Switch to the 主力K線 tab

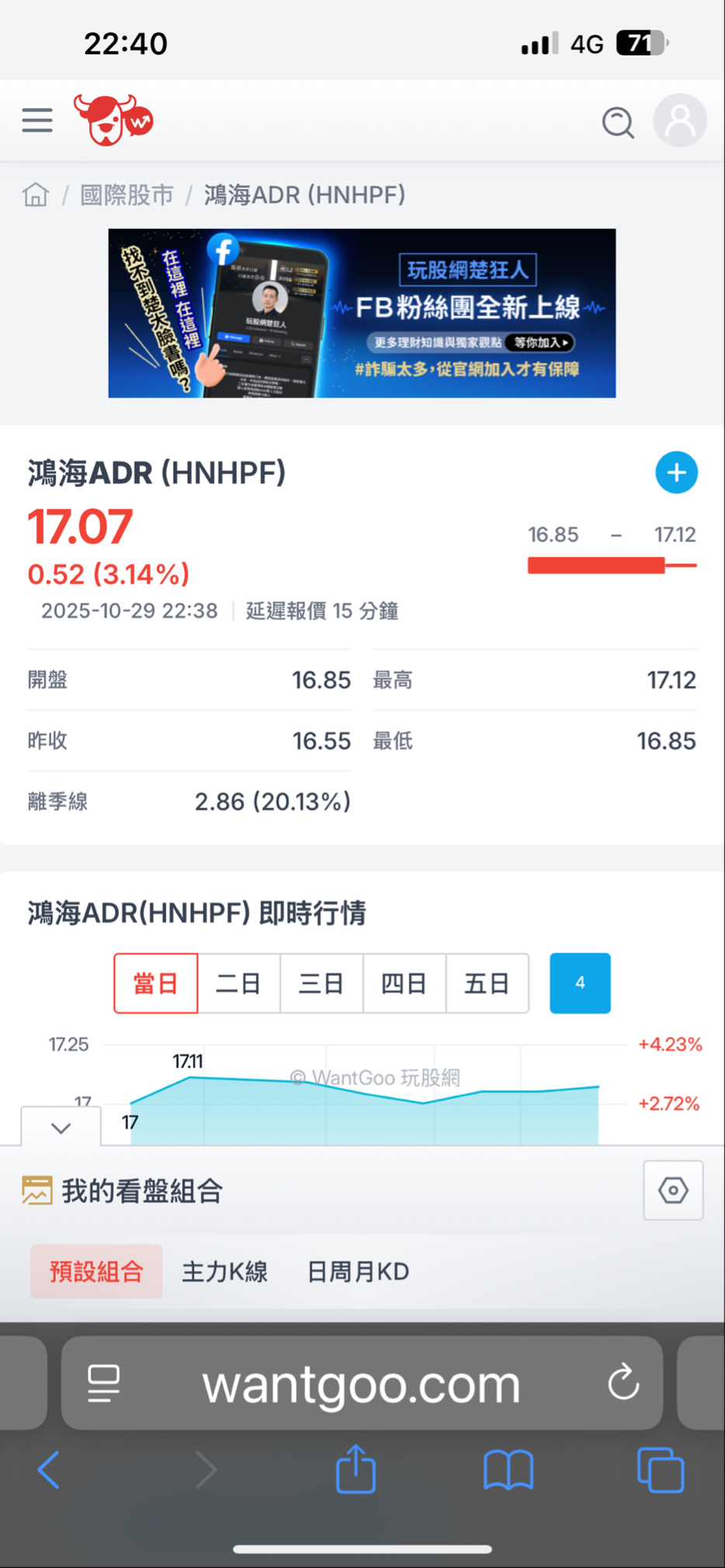(x=224, y=1271)
